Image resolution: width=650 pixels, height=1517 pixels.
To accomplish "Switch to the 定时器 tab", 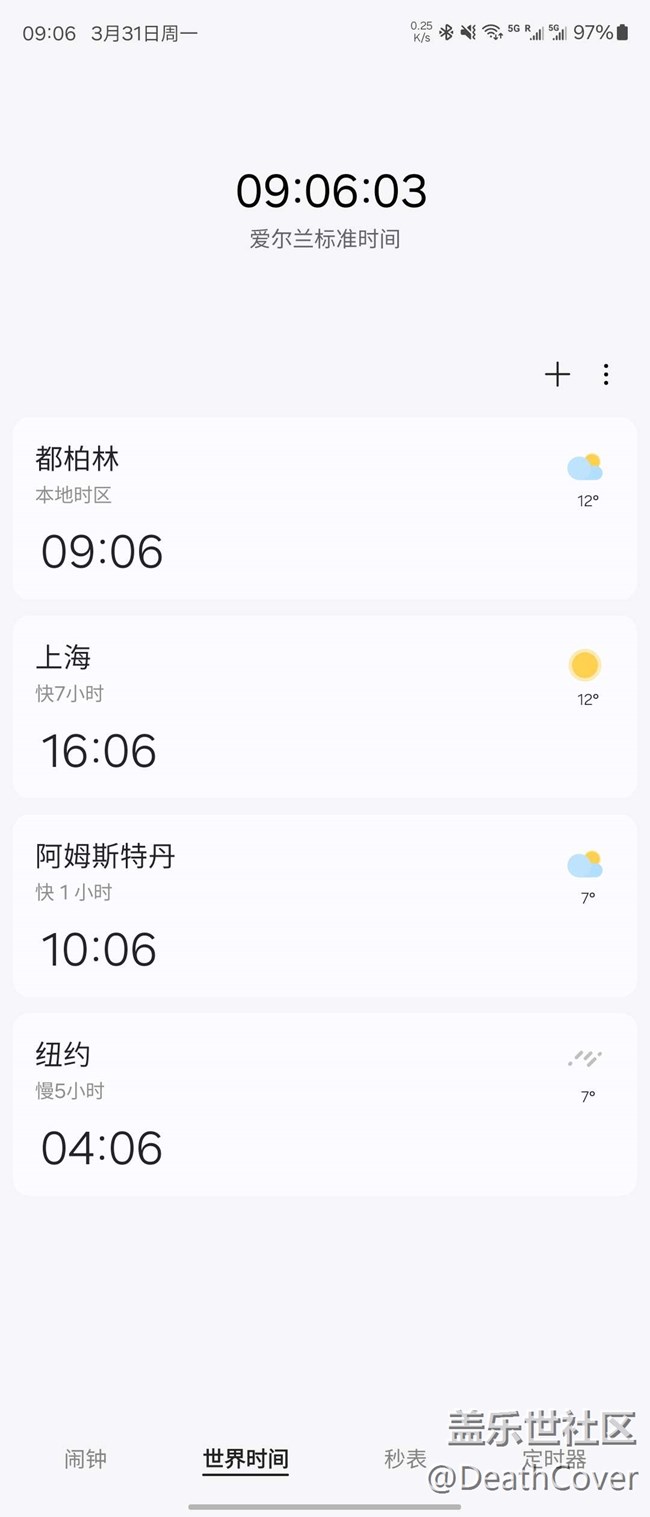I will coord(554,1459).
